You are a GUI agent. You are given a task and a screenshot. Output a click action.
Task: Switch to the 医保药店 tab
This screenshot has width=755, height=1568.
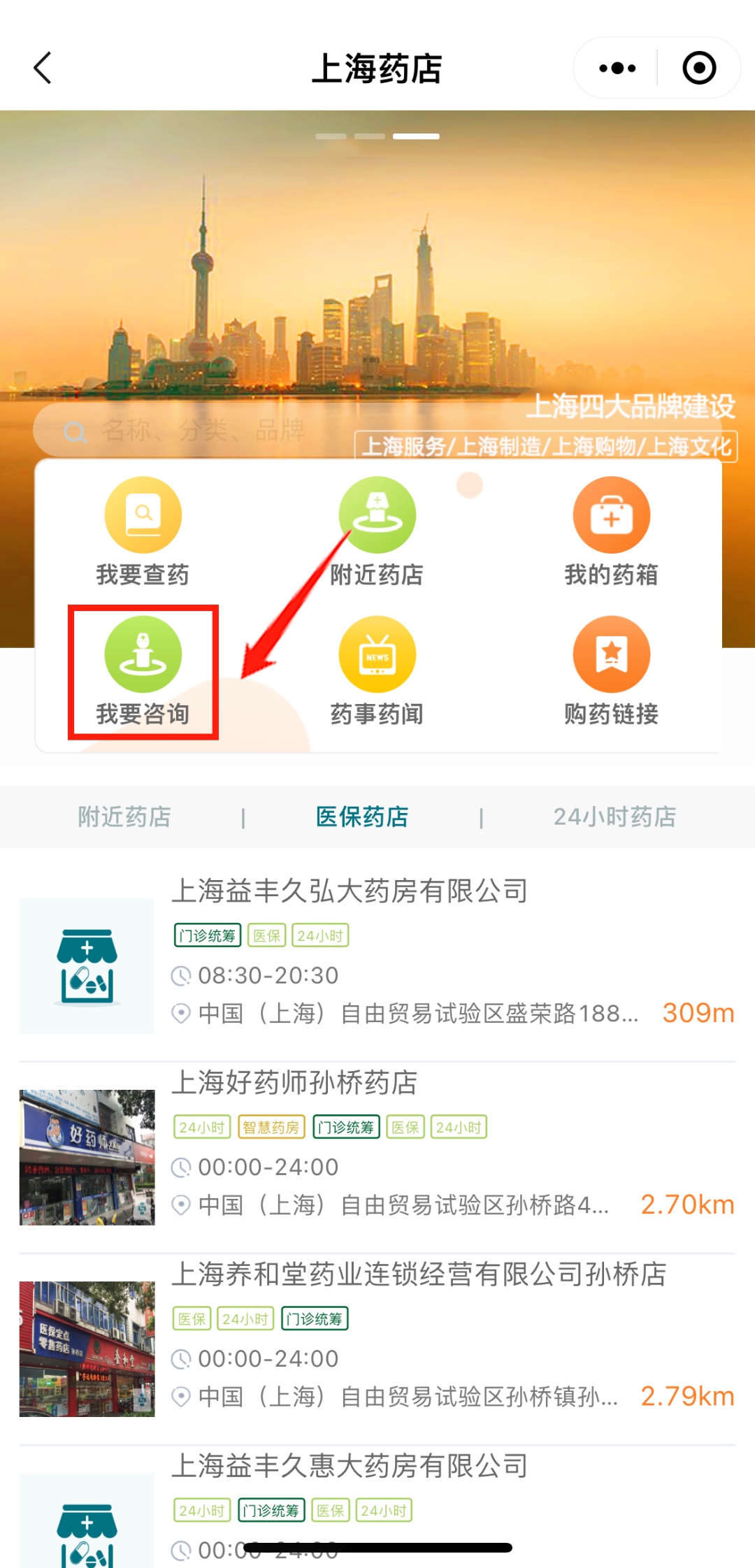click(362, 817)
